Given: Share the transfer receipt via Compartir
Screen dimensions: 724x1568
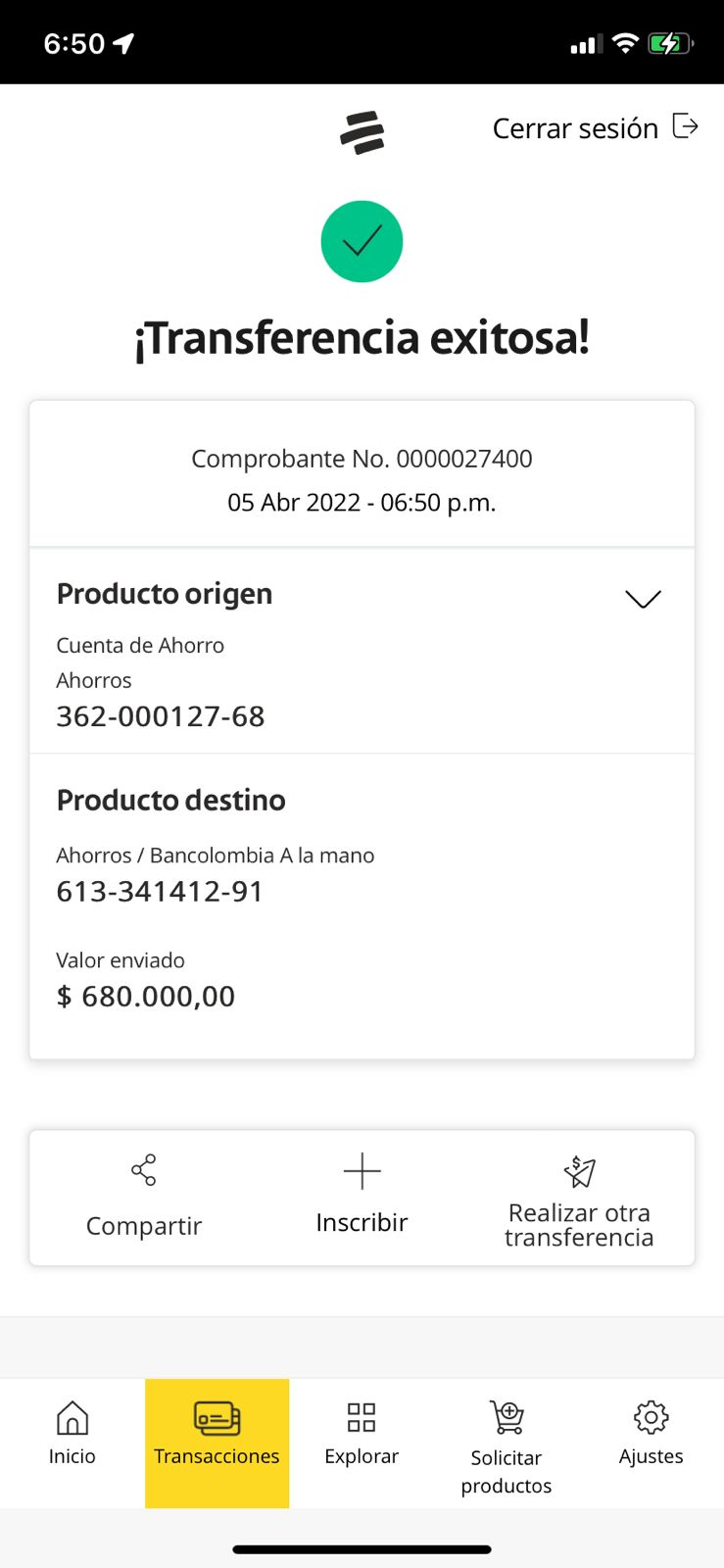Looking at the screenshot, I should pyautogui.click(x=144, y=1198).
